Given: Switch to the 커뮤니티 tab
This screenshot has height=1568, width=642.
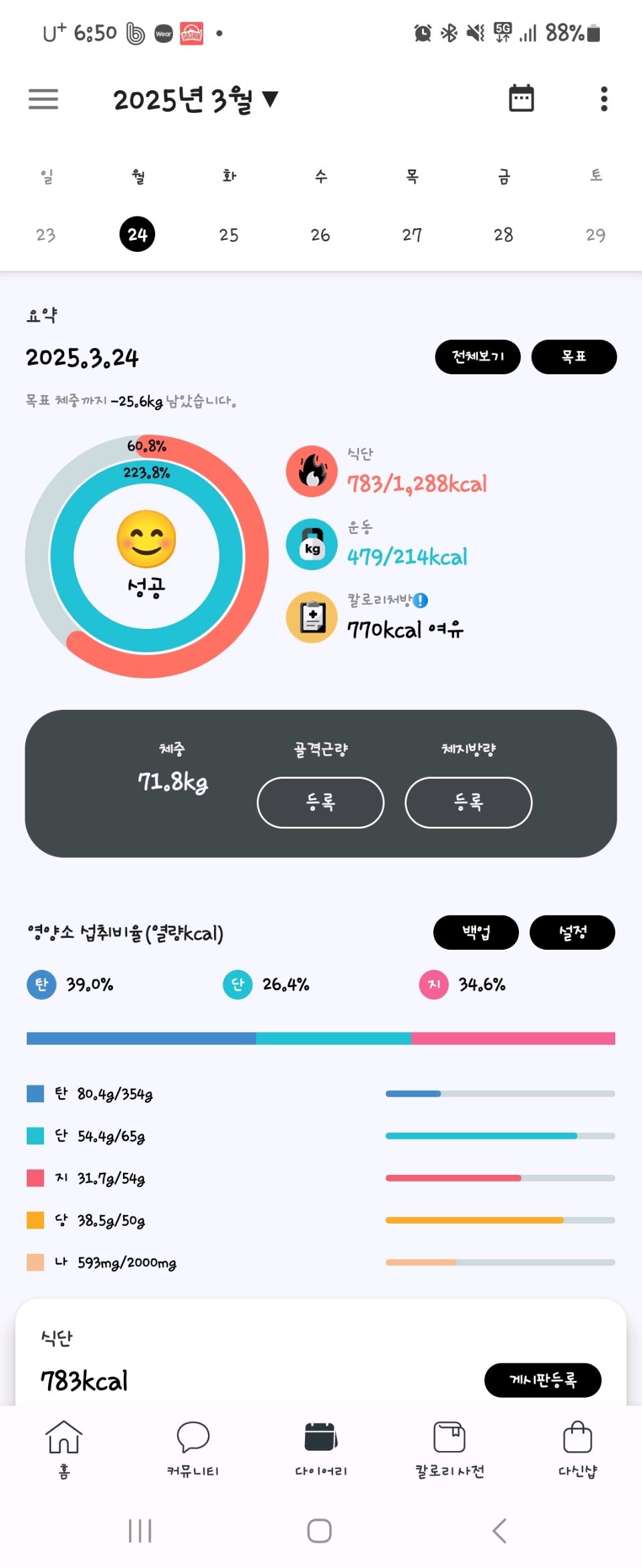Looking at the screenshot, I should pos(193,1447).
